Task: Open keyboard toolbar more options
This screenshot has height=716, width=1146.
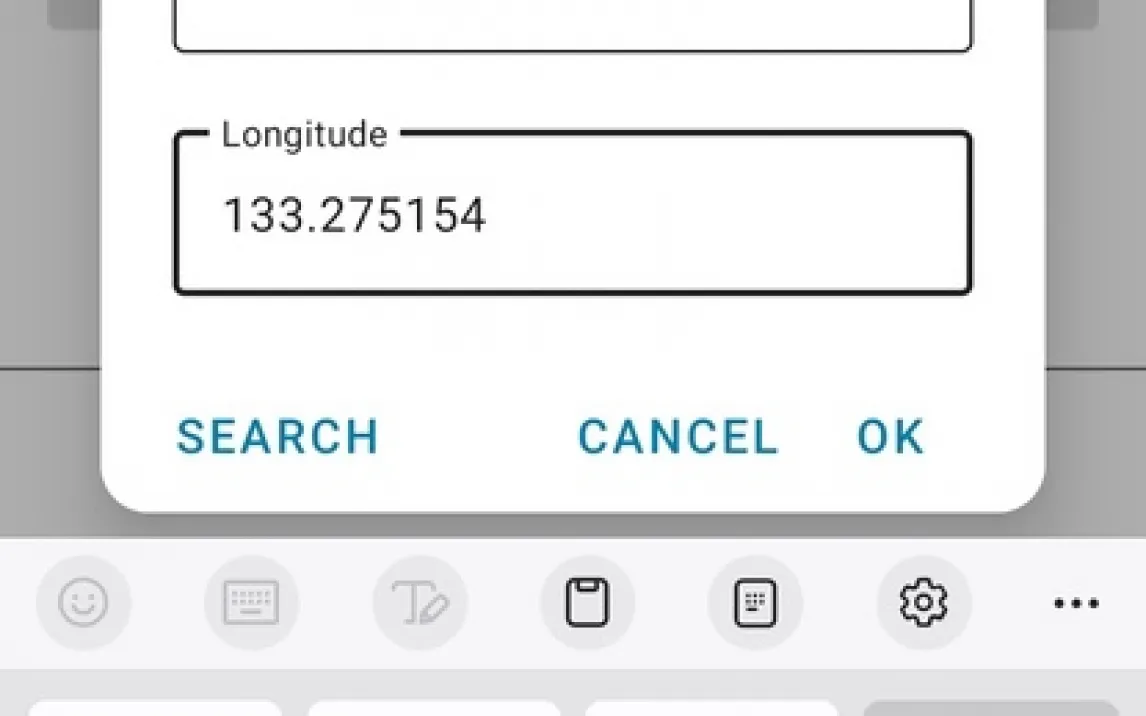Action: pos(1077,603)
